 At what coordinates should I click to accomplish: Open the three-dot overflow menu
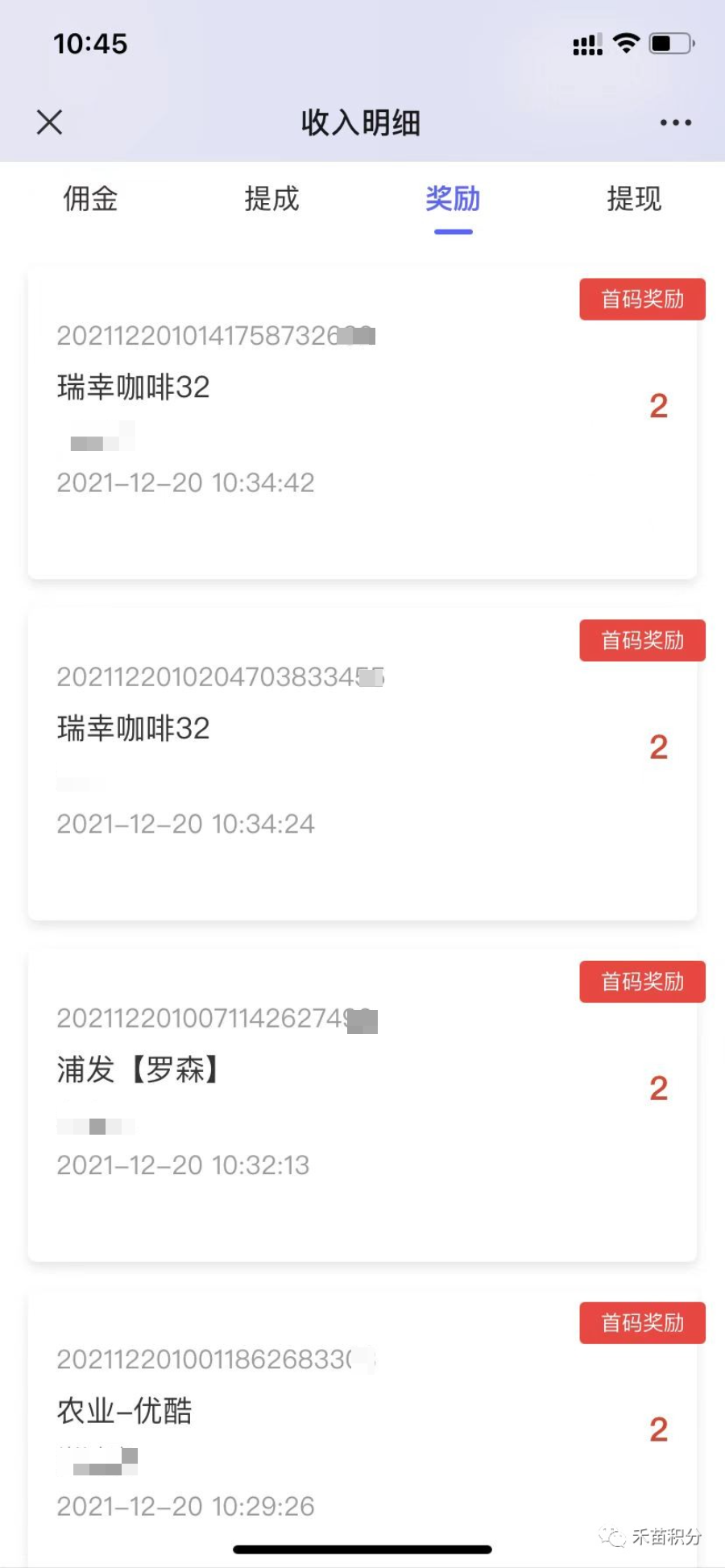click(675, 122)
